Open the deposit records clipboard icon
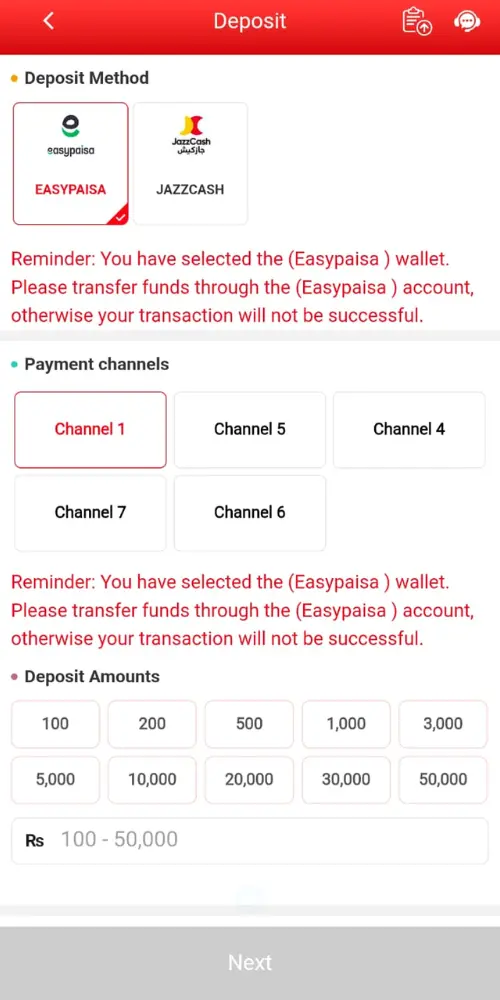The width and height of the screenshot is (500, 1000). point(417,21)
